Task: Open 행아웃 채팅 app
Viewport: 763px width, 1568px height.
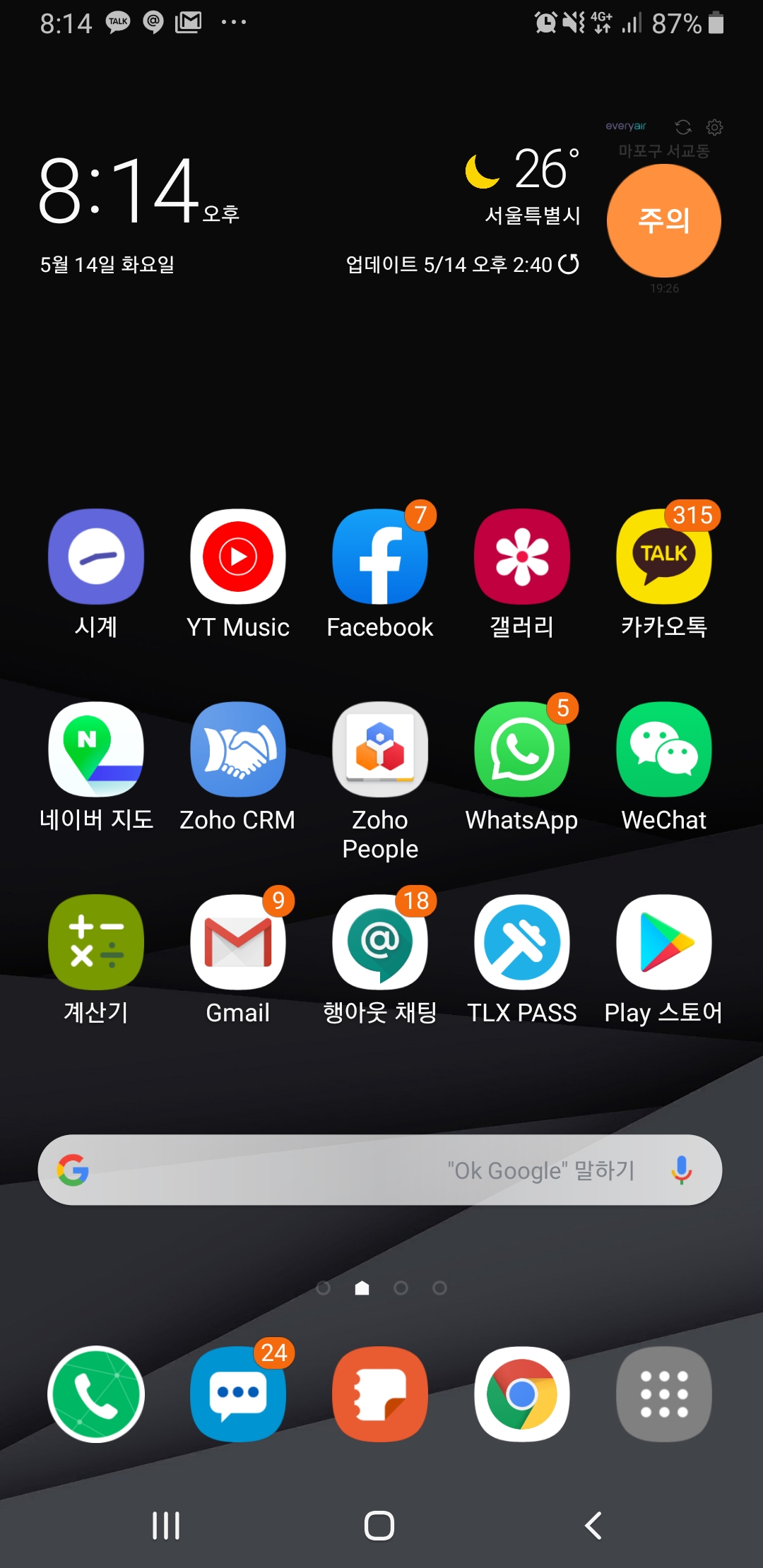Action: coord(380,942)
